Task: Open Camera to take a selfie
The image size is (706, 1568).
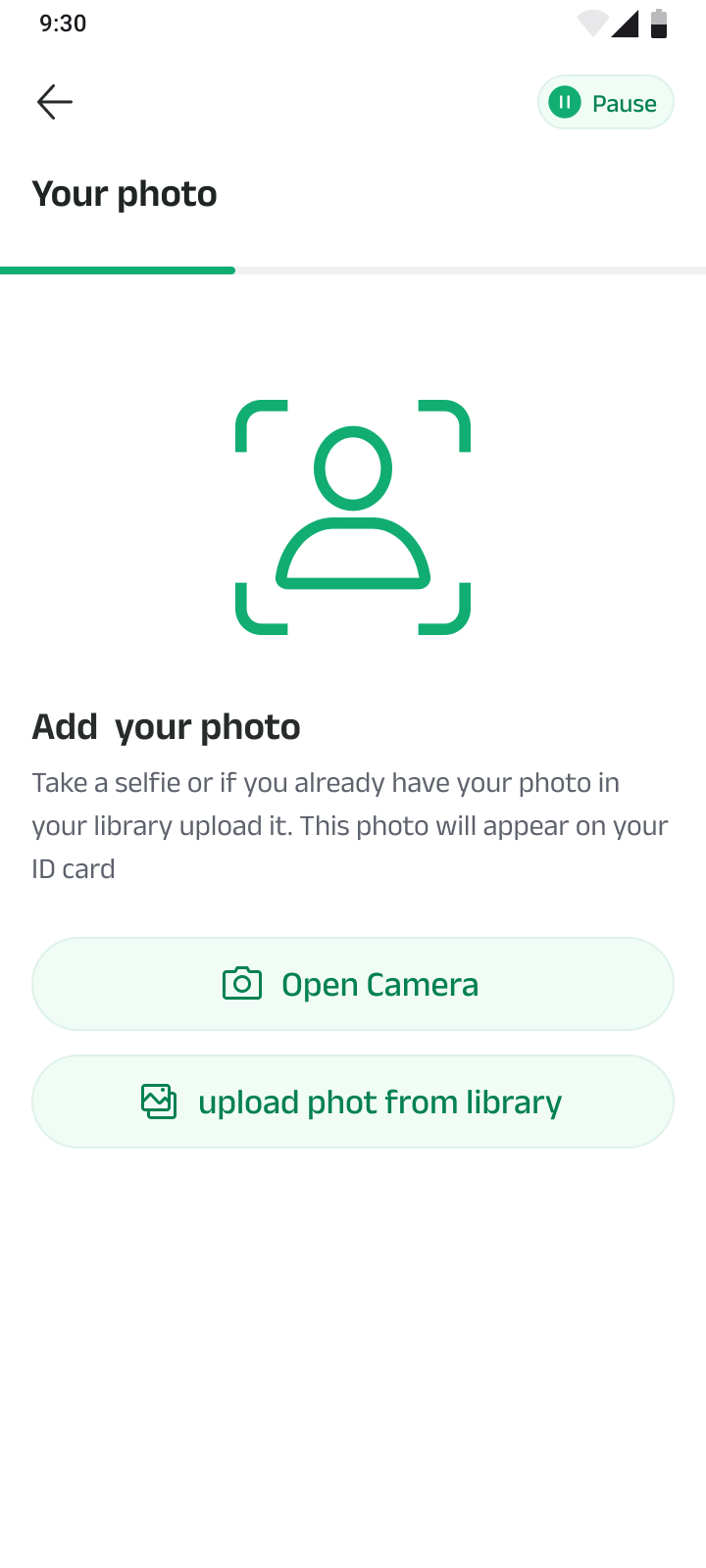Action: [353, 984]
